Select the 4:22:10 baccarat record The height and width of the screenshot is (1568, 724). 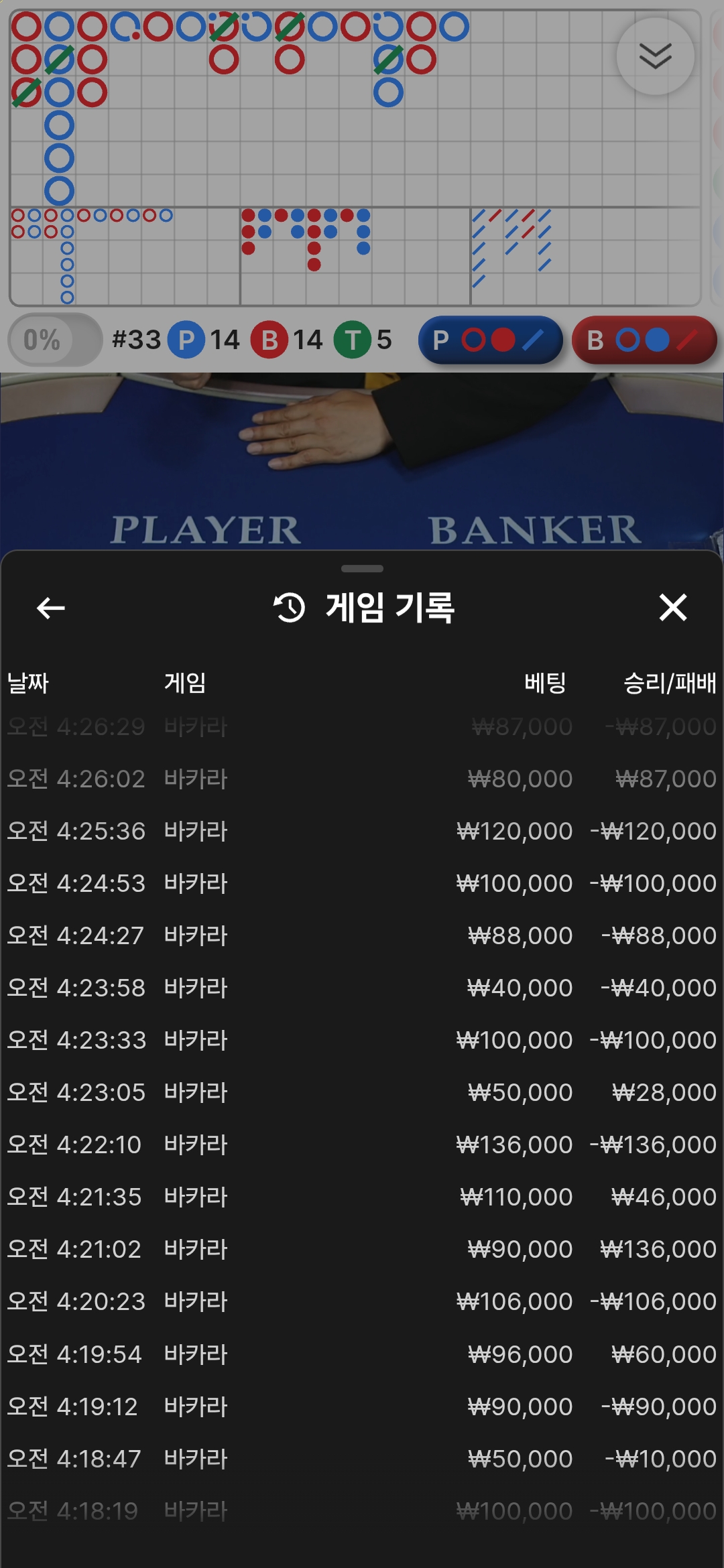point(362,1145)
